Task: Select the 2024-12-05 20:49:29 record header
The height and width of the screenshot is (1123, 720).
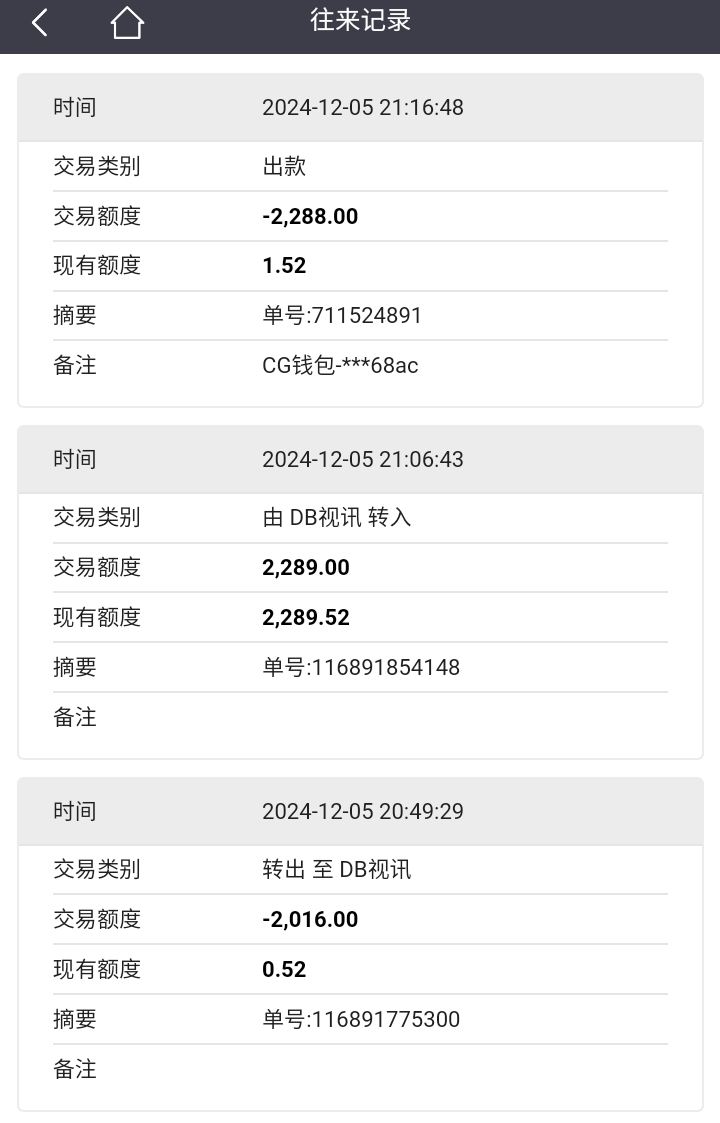Action: (361, 811)
